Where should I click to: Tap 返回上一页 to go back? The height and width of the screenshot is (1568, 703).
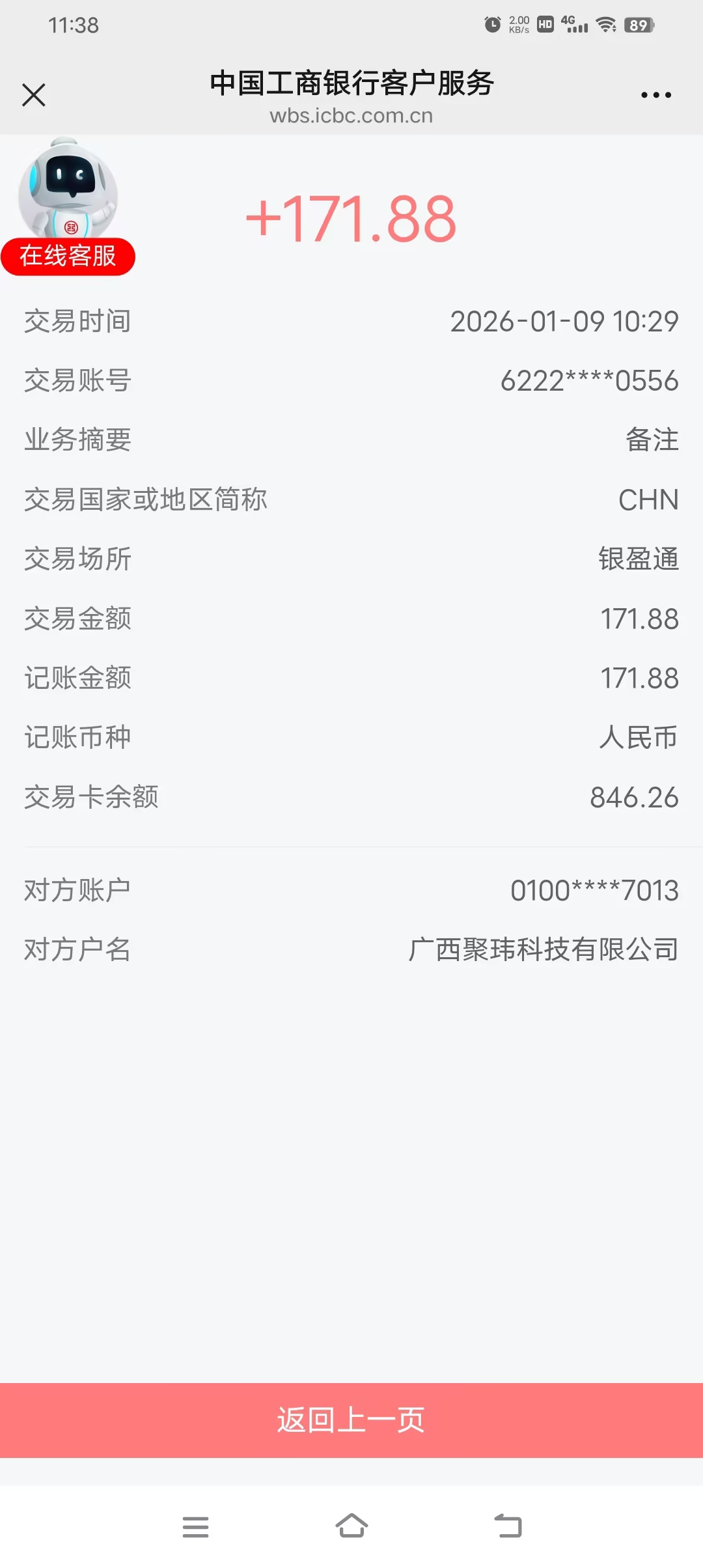pos(351,1420)
